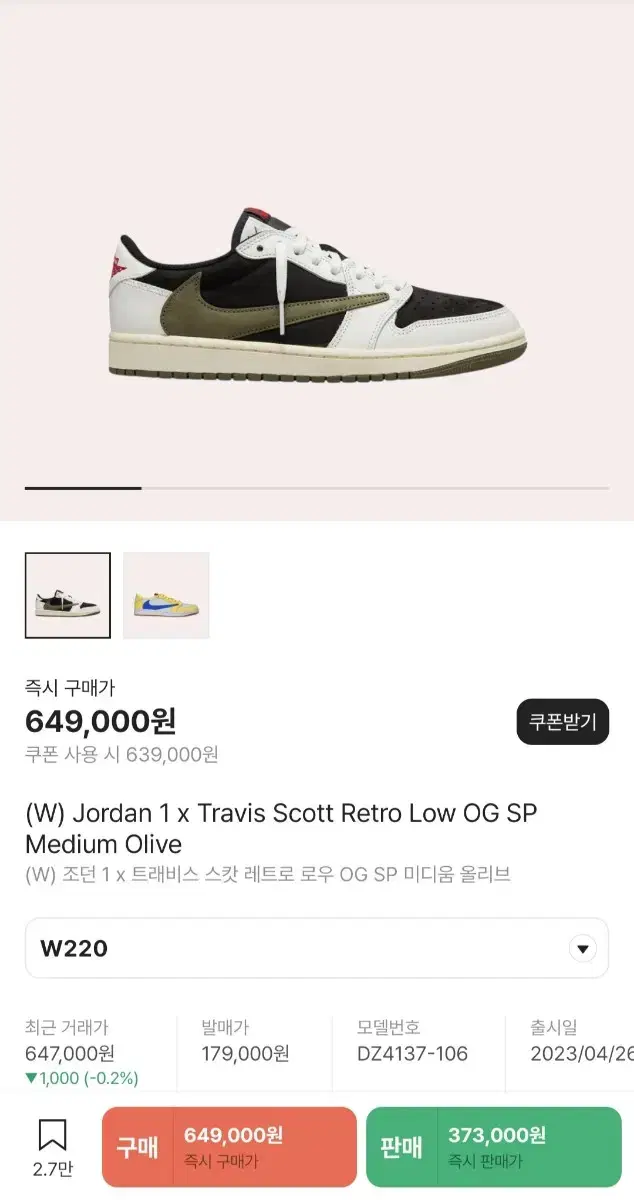Open the main sneaker product image
The width and height of the screenshot is (634, 1200).
317,290
